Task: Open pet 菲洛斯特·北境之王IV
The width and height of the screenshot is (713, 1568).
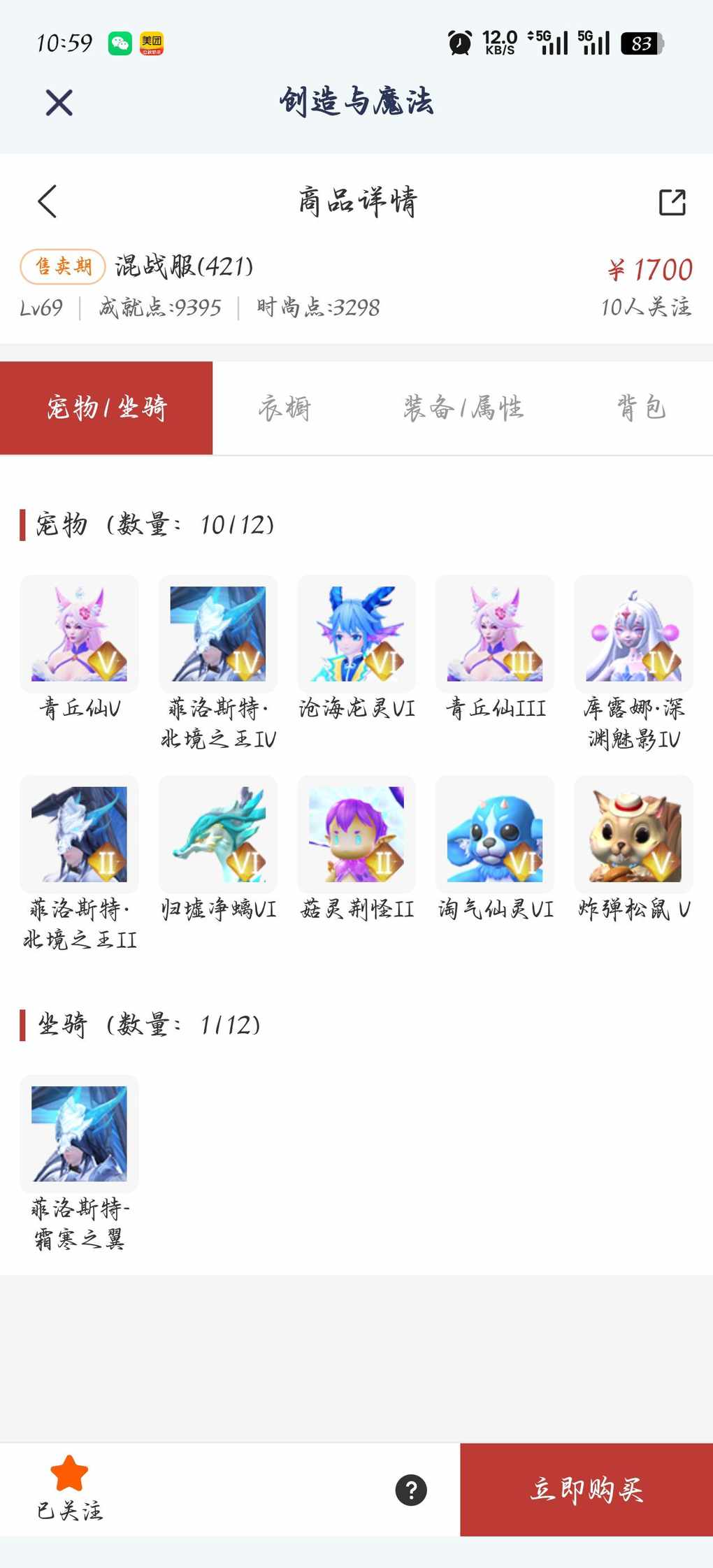Action: tap(218, 634)
